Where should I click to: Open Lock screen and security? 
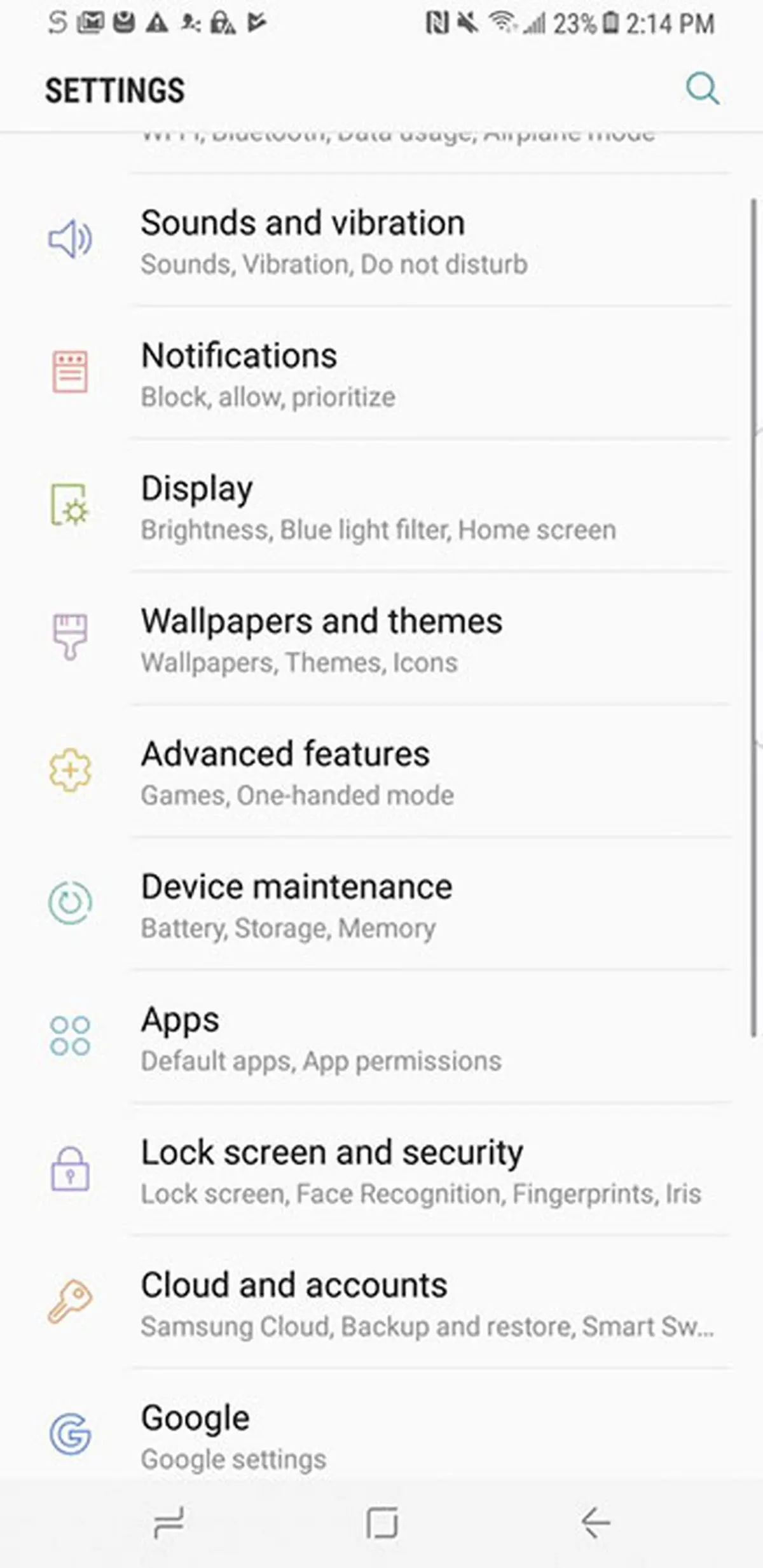pyautogui.click(x=381, y=1171)
